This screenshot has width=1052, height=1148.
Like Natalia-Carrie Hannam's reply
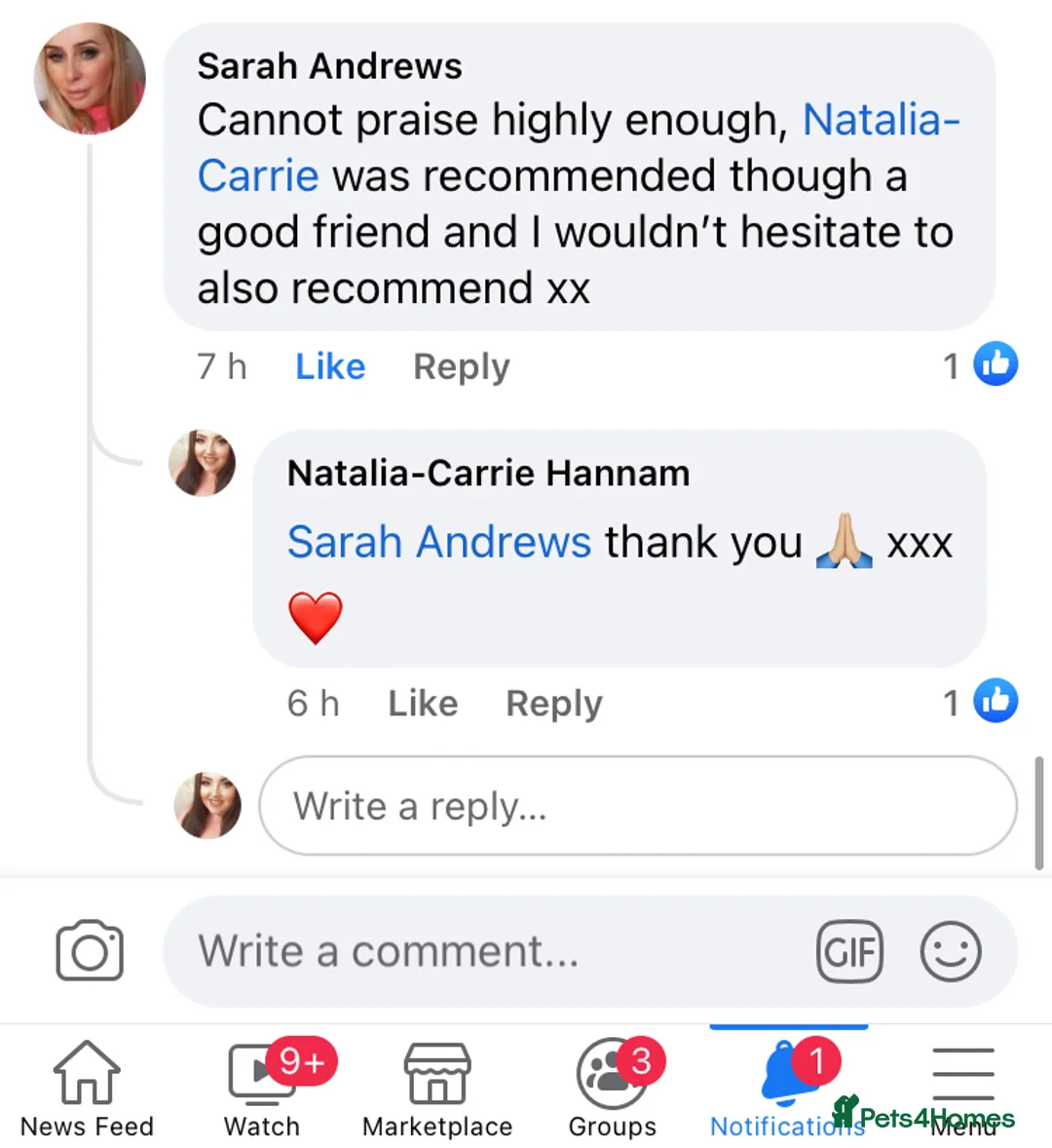[x=423, y=704]
